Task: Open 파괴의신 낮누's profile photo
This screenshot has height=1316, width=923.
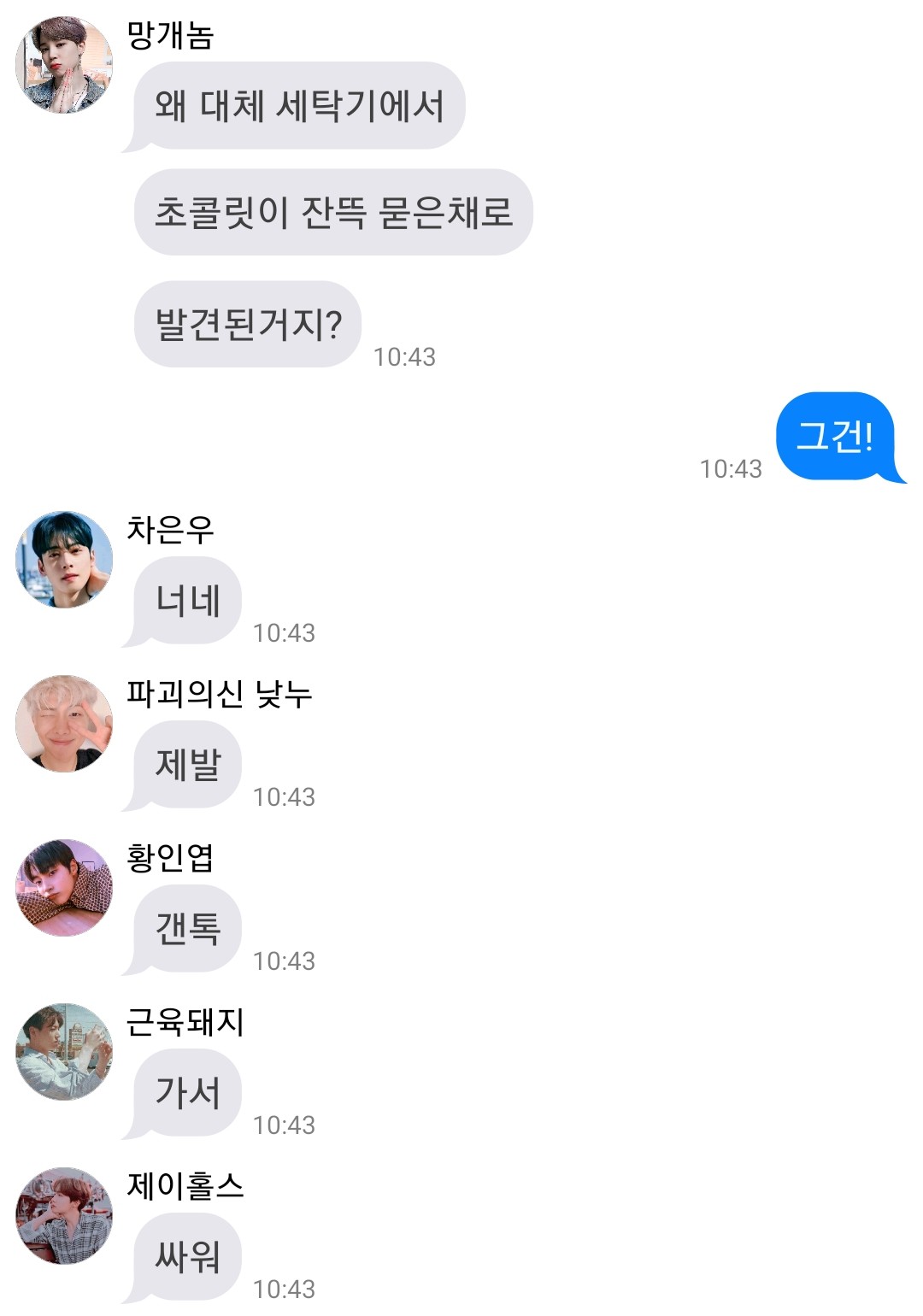Action: point(64,724)
